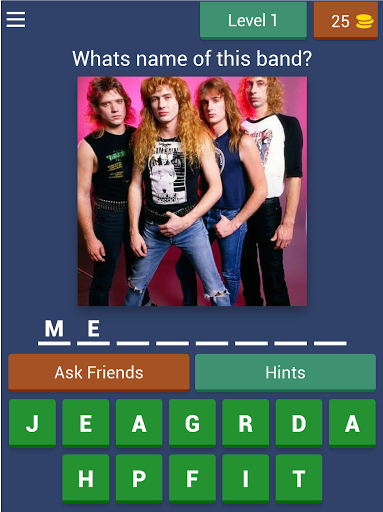Image resolution: width=383 pixels, height=512 pixels.
Task: Choose the letter P tile
Action: [x=139, y=478]
